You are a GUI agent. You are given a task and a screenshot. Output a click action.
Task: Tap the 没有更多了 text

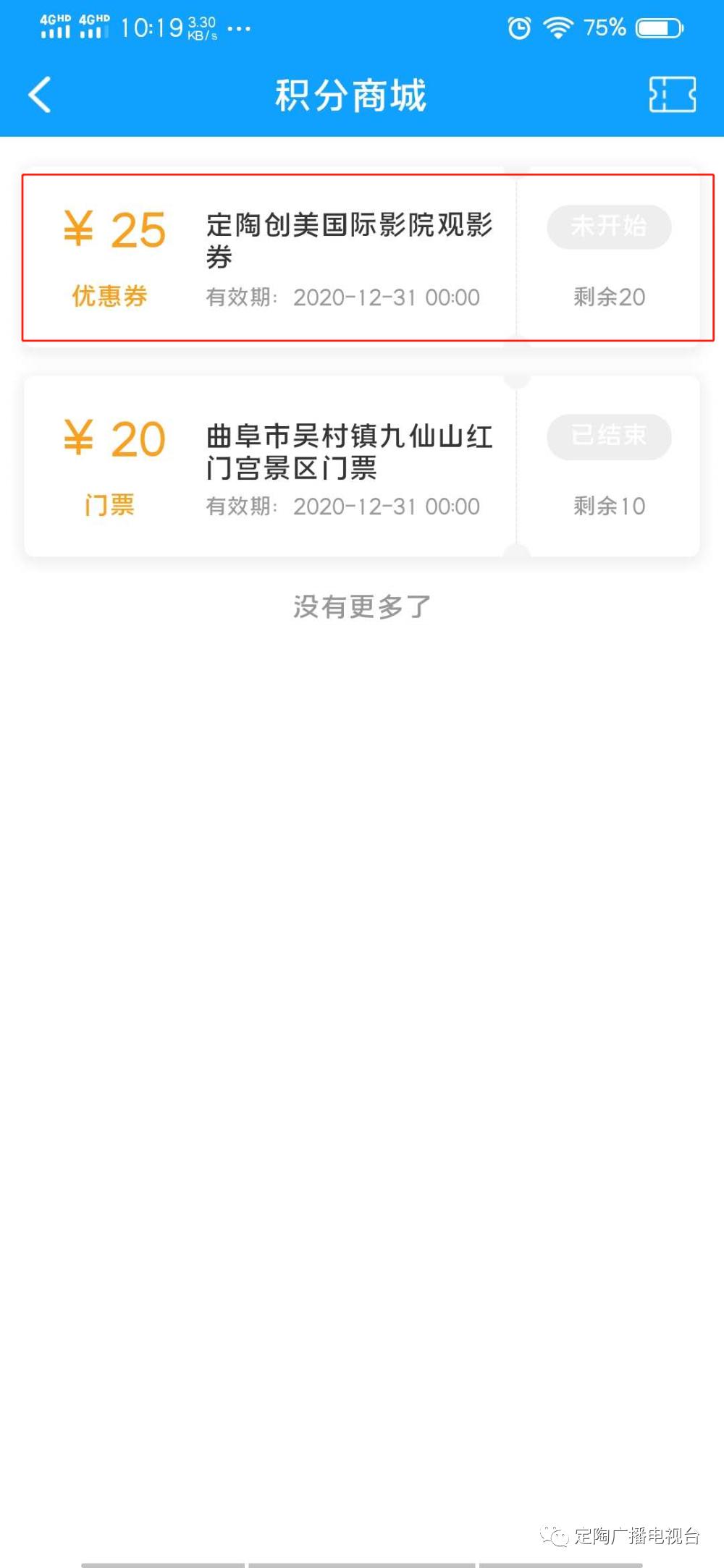coord(362,606)
